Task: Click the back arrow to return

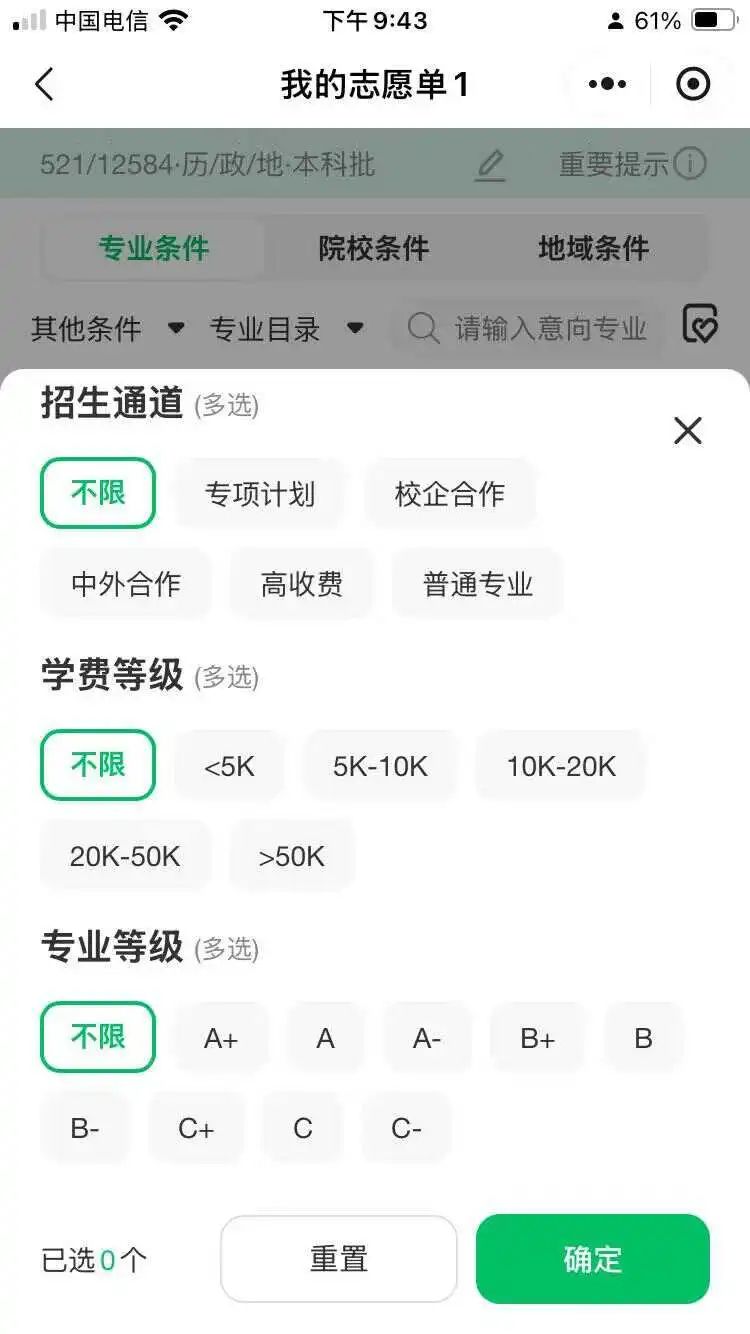Action: click(x=45, y=84)
